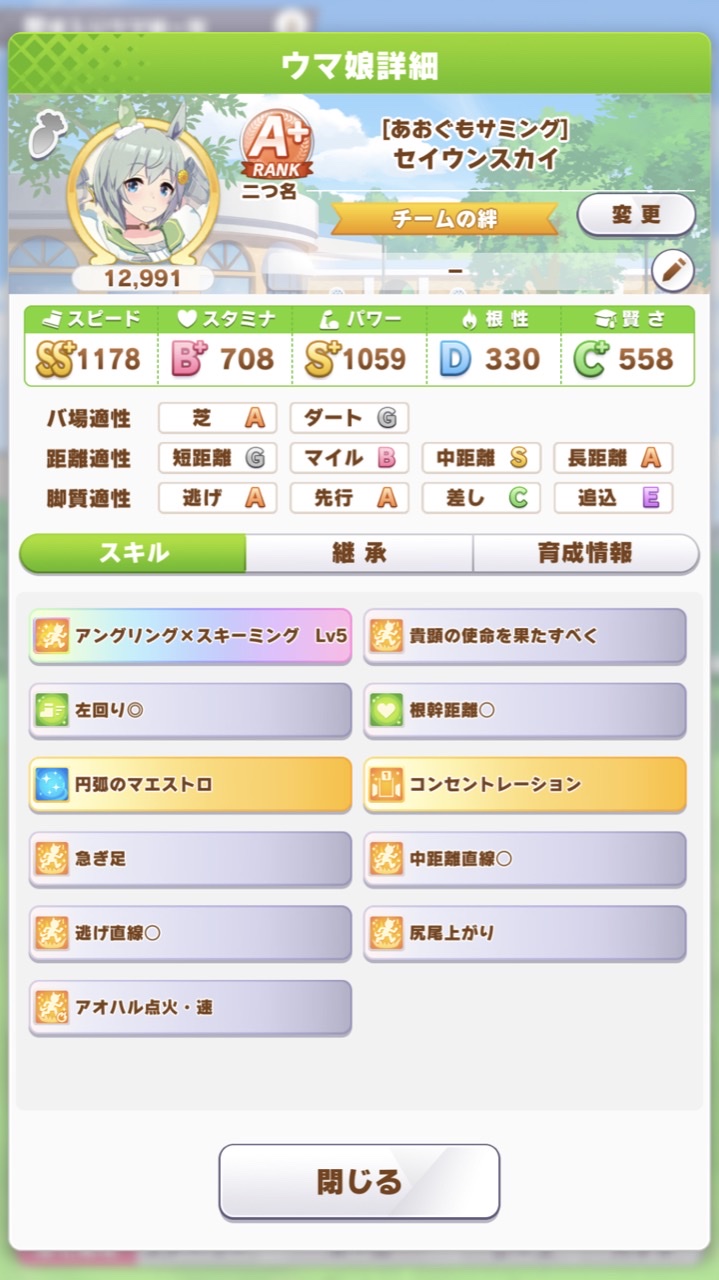719x1280 pixels.
Task: Switch to the 継承 tab
Action: point(359,553)
